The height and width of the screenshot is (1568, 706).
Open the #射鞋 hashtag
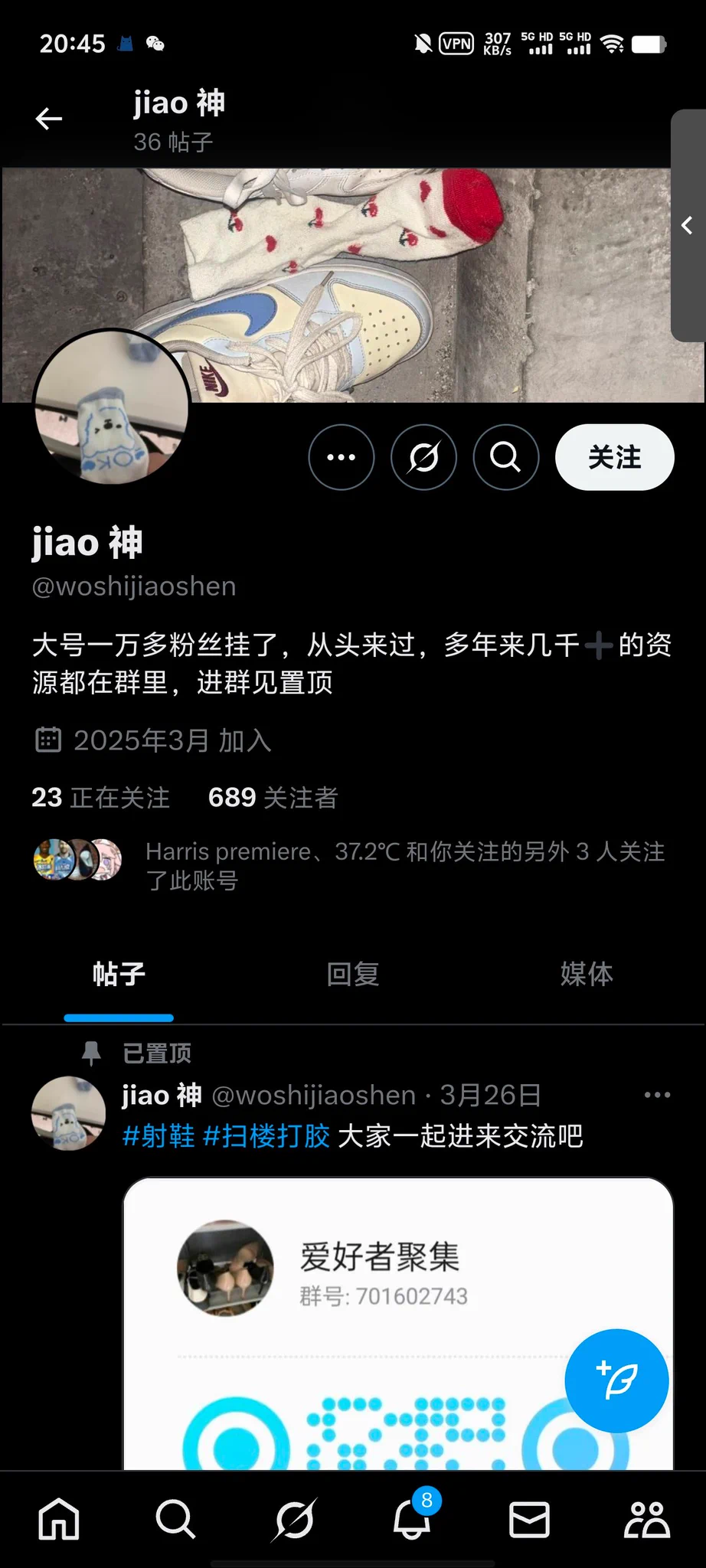coord(159,1135)
